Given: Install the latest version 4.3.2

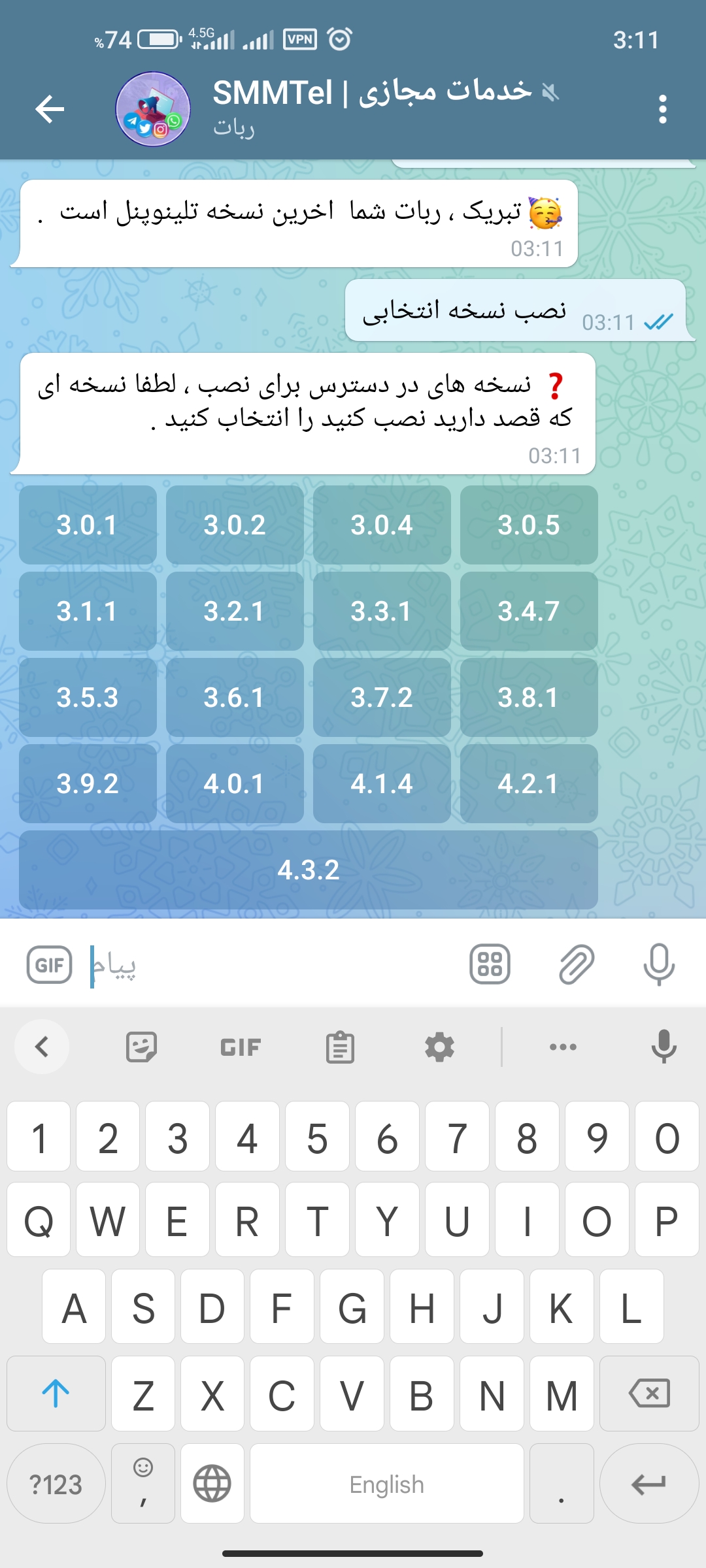Looking at the screenshot, I should tap(308, 870).
